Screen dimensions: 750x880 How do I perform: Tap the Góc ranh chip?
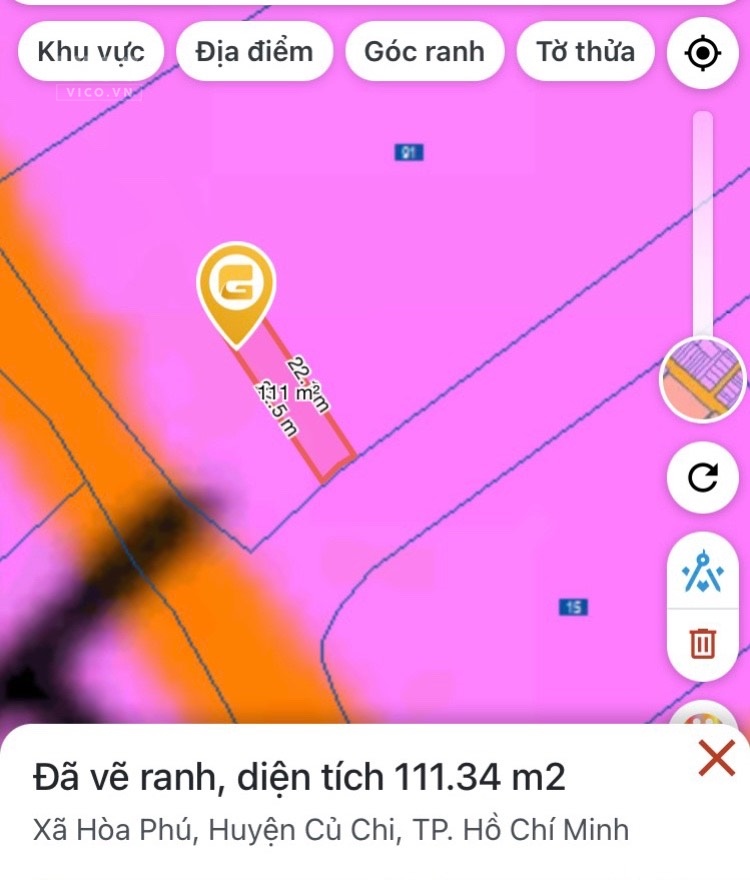tap(424, 51)
